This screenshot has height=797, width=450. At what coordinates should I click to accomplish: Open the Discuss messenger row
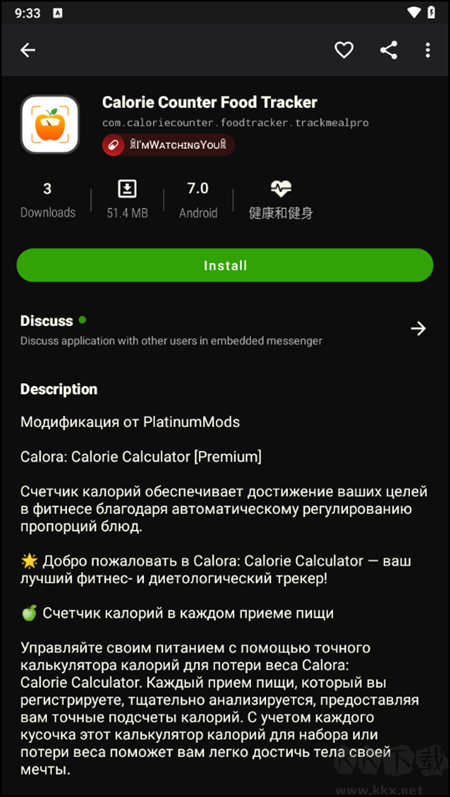tap(225, 329)
